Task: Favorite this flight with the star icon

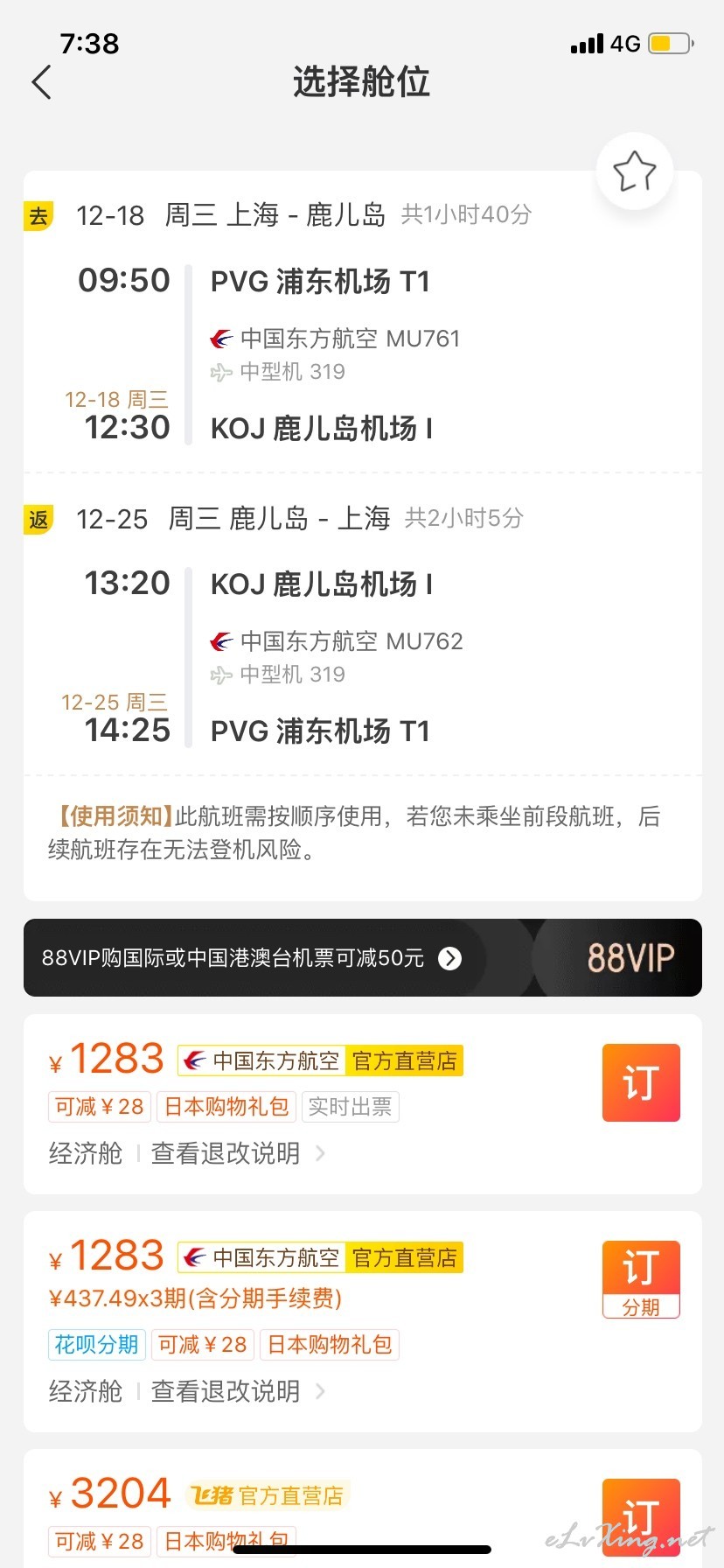Action: 635,171
